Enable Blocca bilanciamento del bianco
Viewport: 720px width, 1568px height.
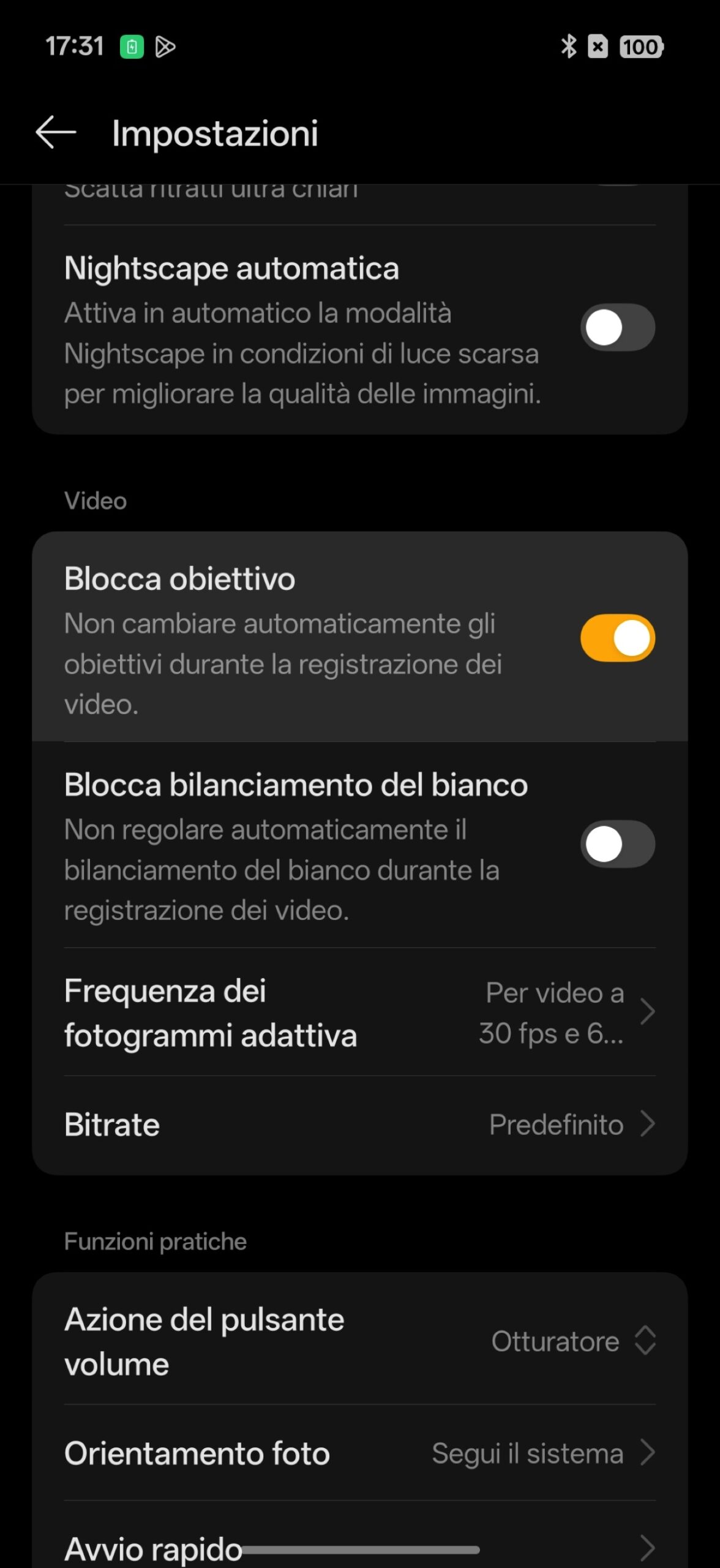click(x=617, y=844)
